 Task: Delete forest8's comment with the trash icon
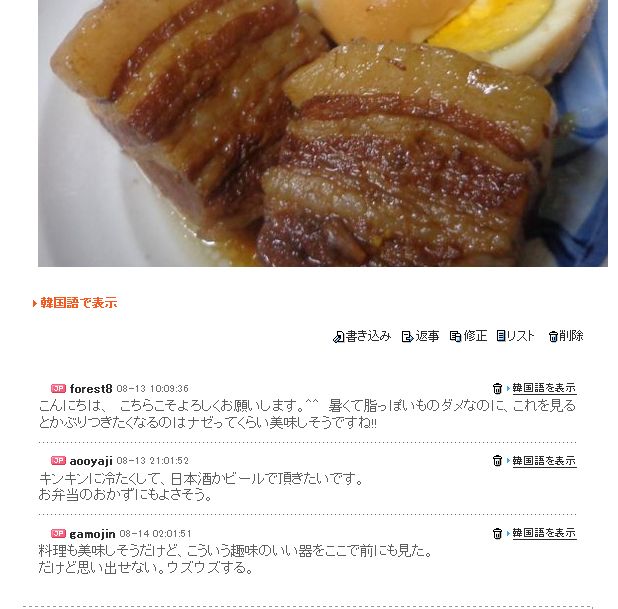(x=497, y=388)
